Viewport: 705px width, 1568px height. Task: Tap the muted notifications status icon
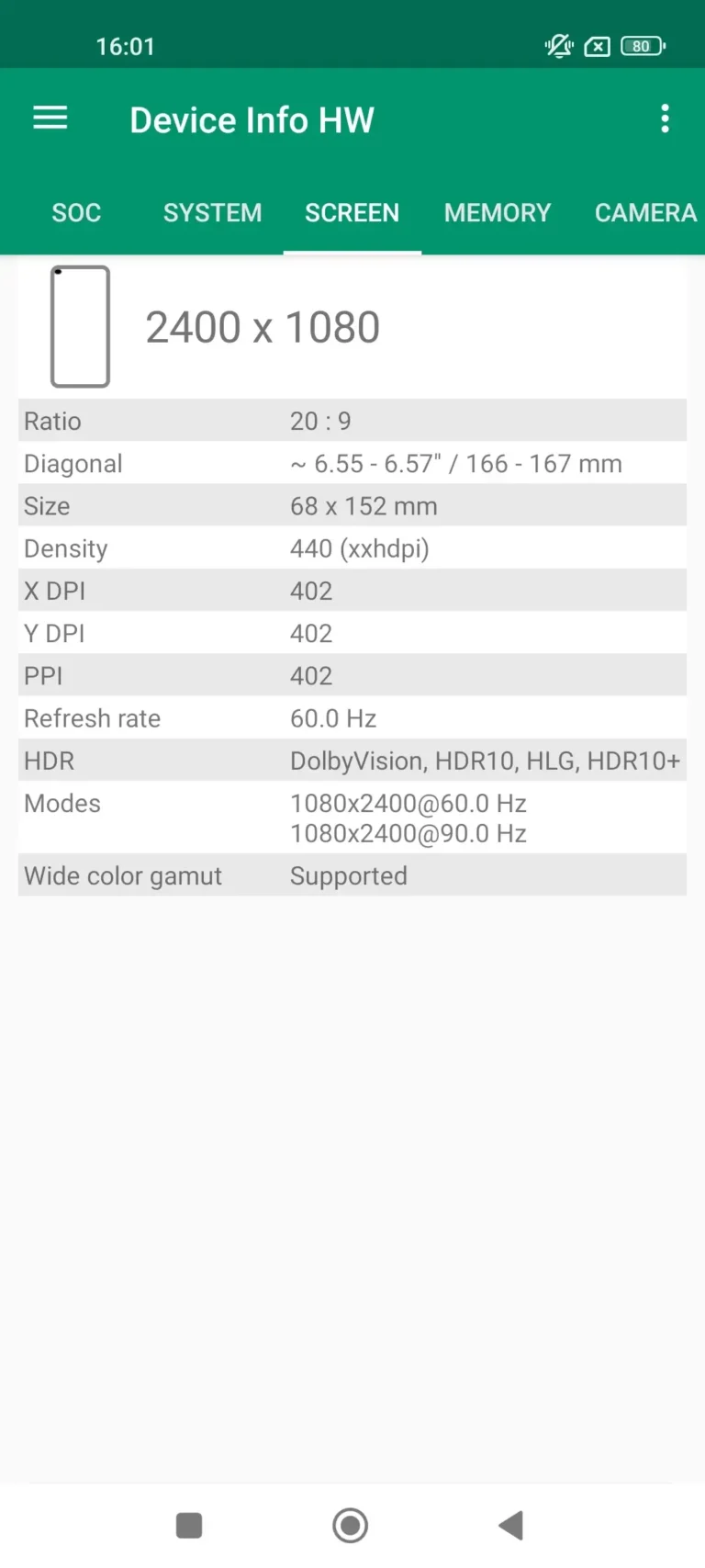[x=558, y=46]
